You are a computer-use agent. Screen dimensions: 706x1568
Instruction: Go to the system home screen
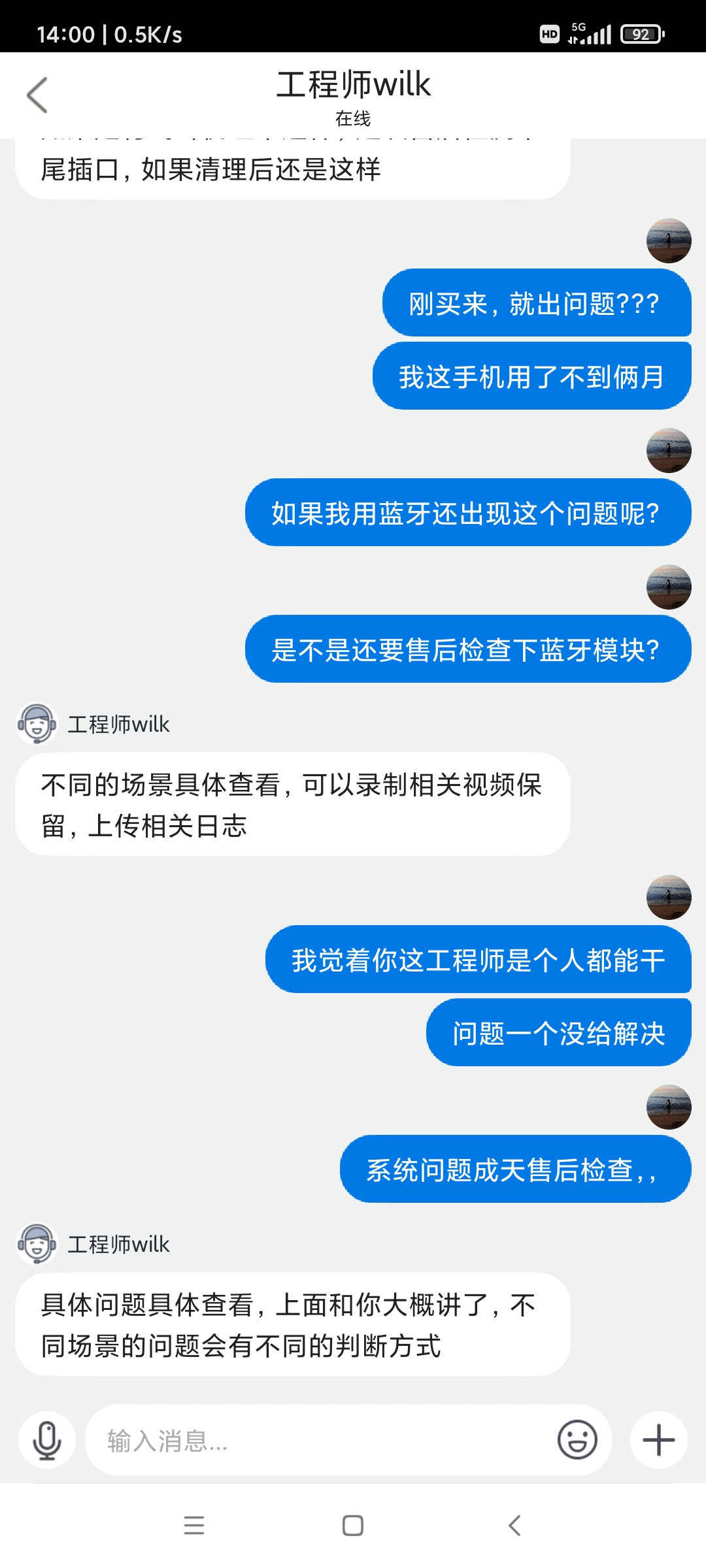click(x=353, y=1526)
